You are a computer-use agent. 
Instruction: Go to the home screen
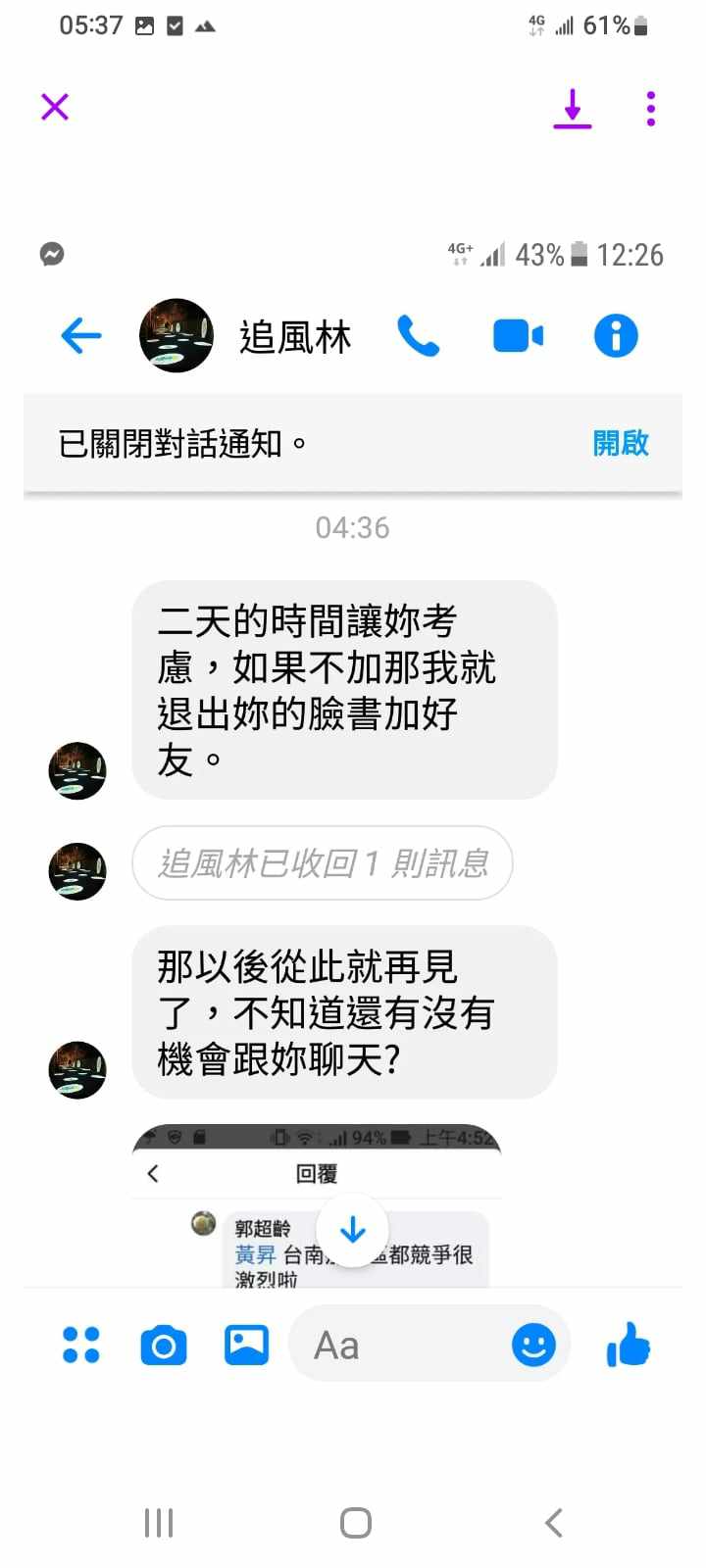click(x=355, y=1522)
